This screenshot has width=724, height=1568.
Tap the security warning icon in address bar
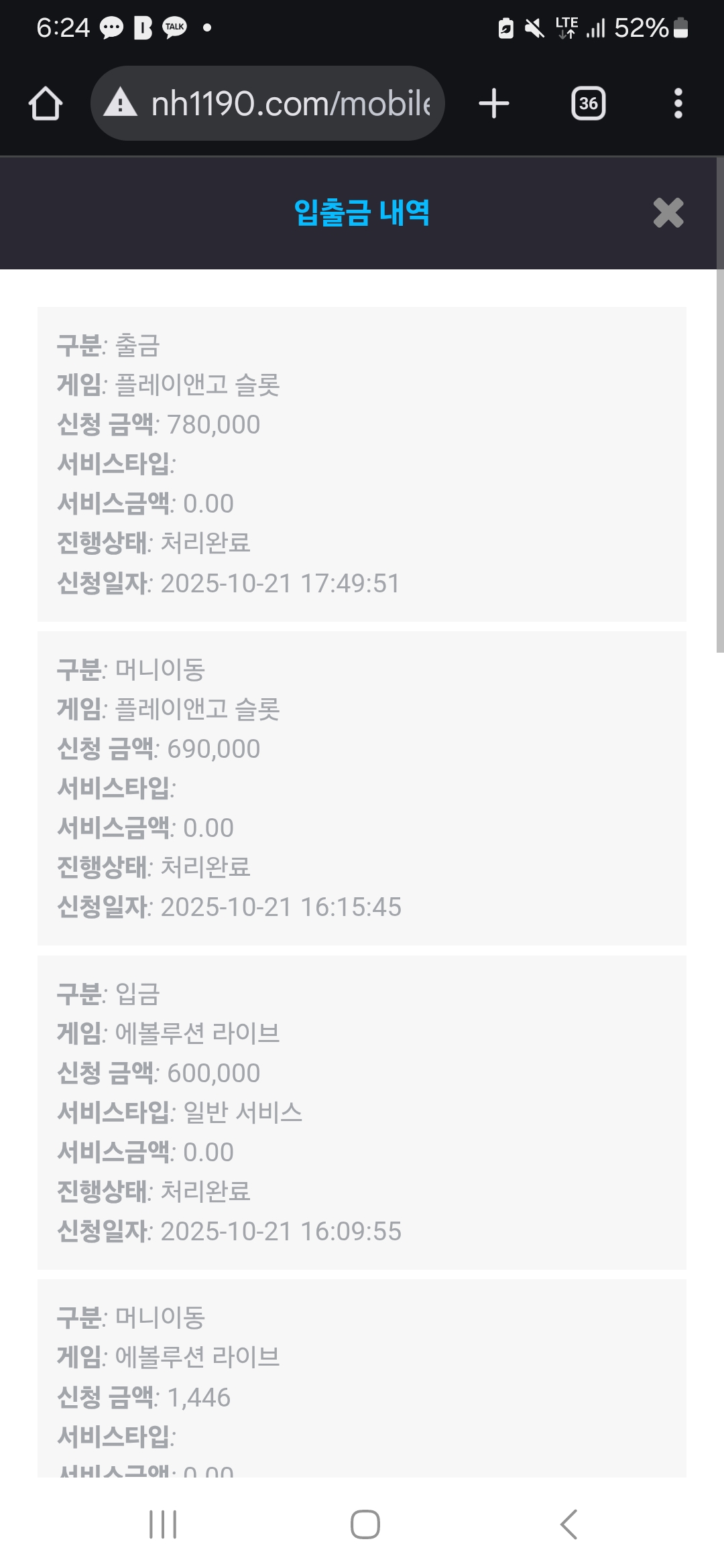coord(121,104)
